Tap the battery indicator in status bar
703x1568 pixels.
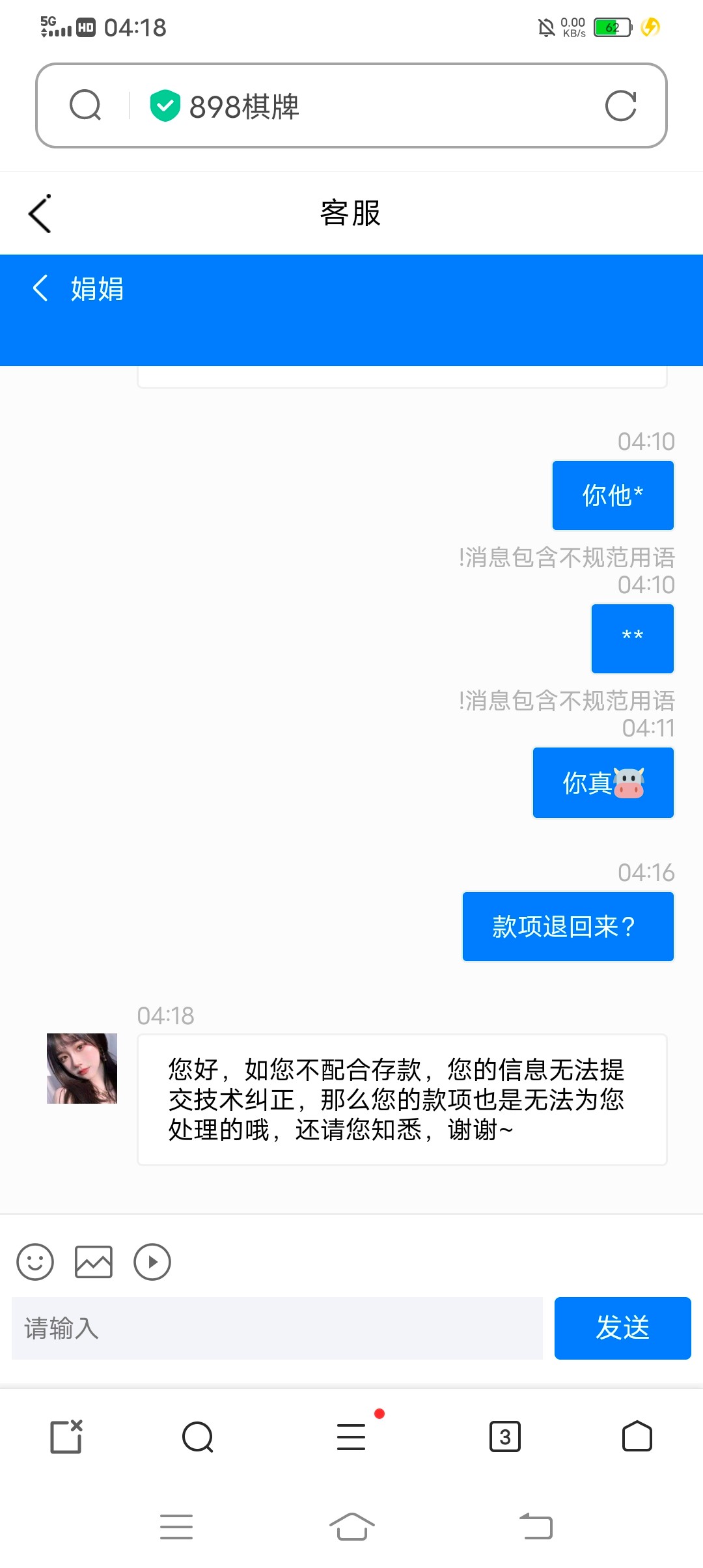[x=609, y=27]
